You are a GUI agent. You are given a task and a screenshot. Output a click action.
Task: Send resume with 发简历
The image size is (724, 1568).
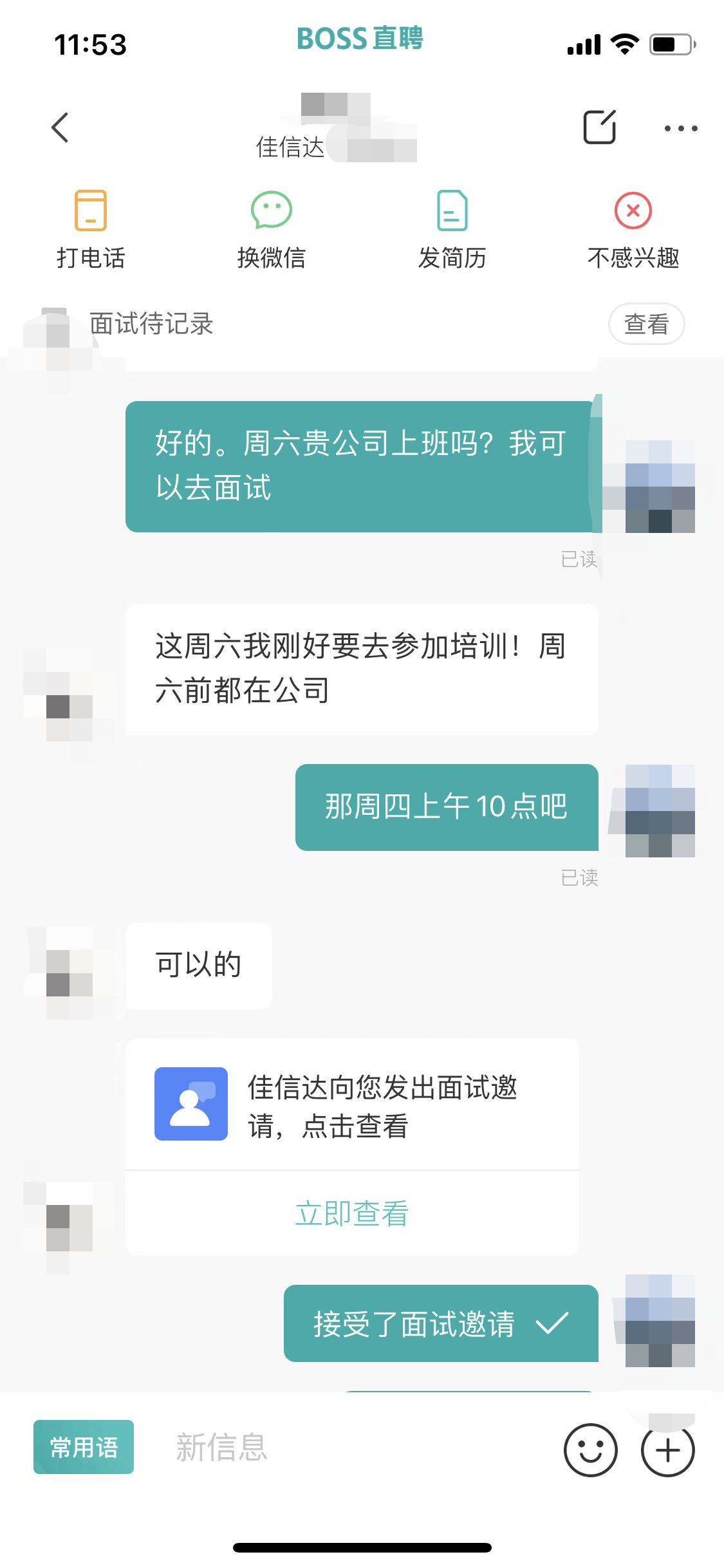click(452, 229)
